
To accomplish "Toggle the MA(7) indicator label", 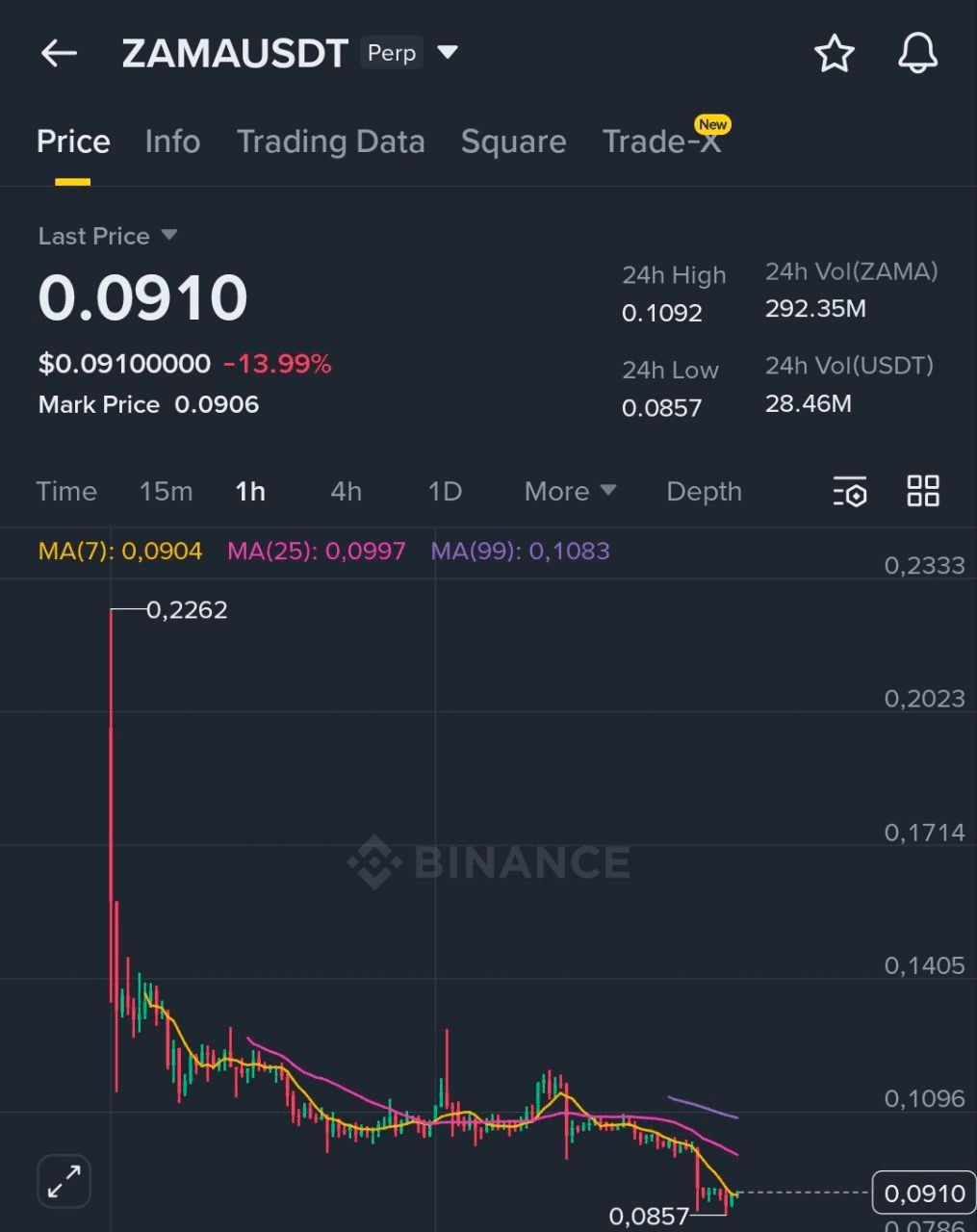I will 119,552.
